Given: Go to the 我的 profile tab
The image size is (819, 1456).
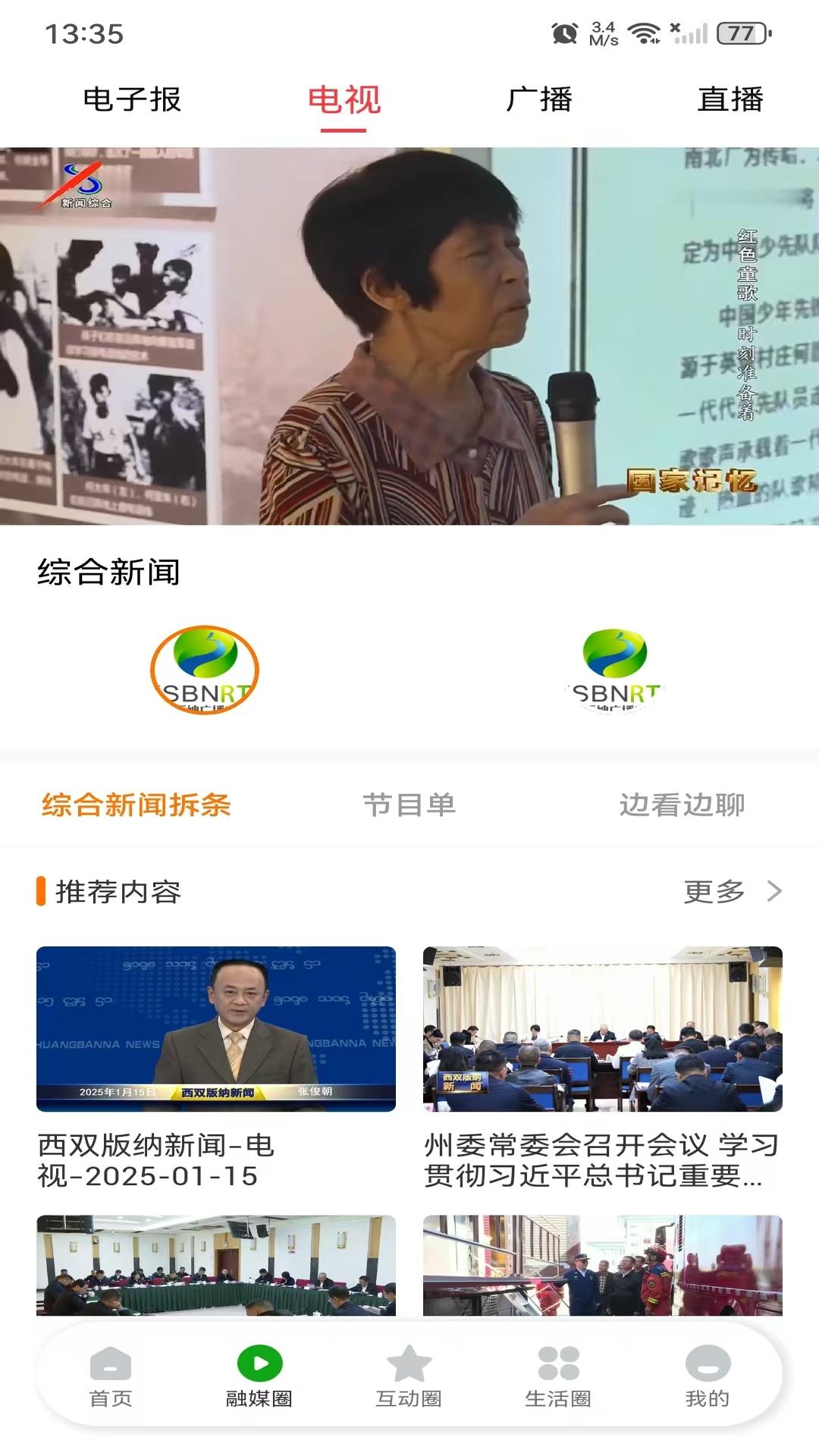Looking at the screenshot, I should pyautogui.click(x=707, y=1376).
